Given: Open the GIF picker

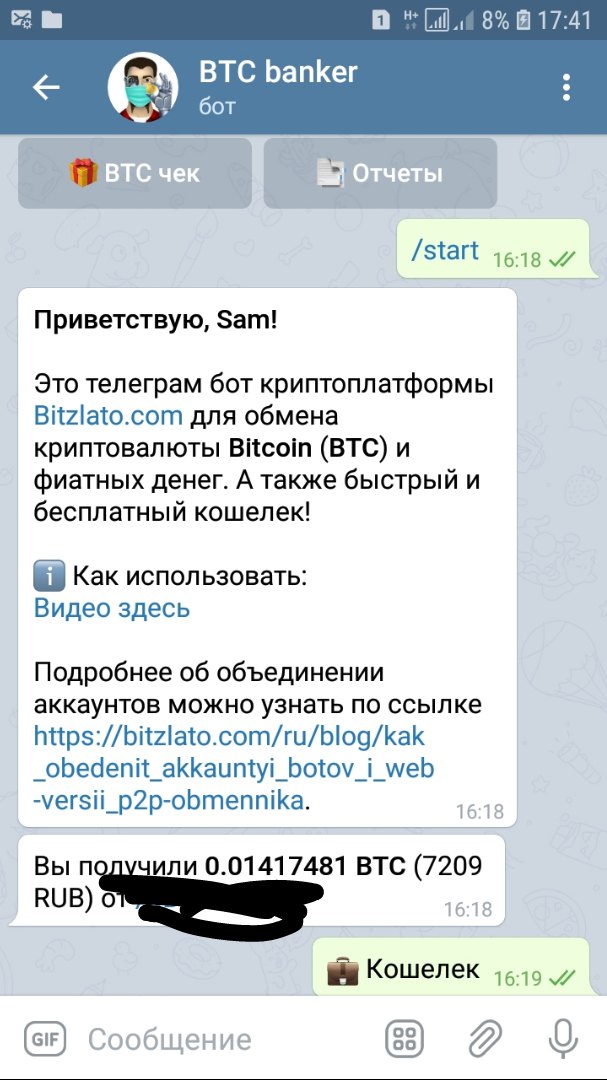Looking at the screenshot, I should tap(44, 1038).
